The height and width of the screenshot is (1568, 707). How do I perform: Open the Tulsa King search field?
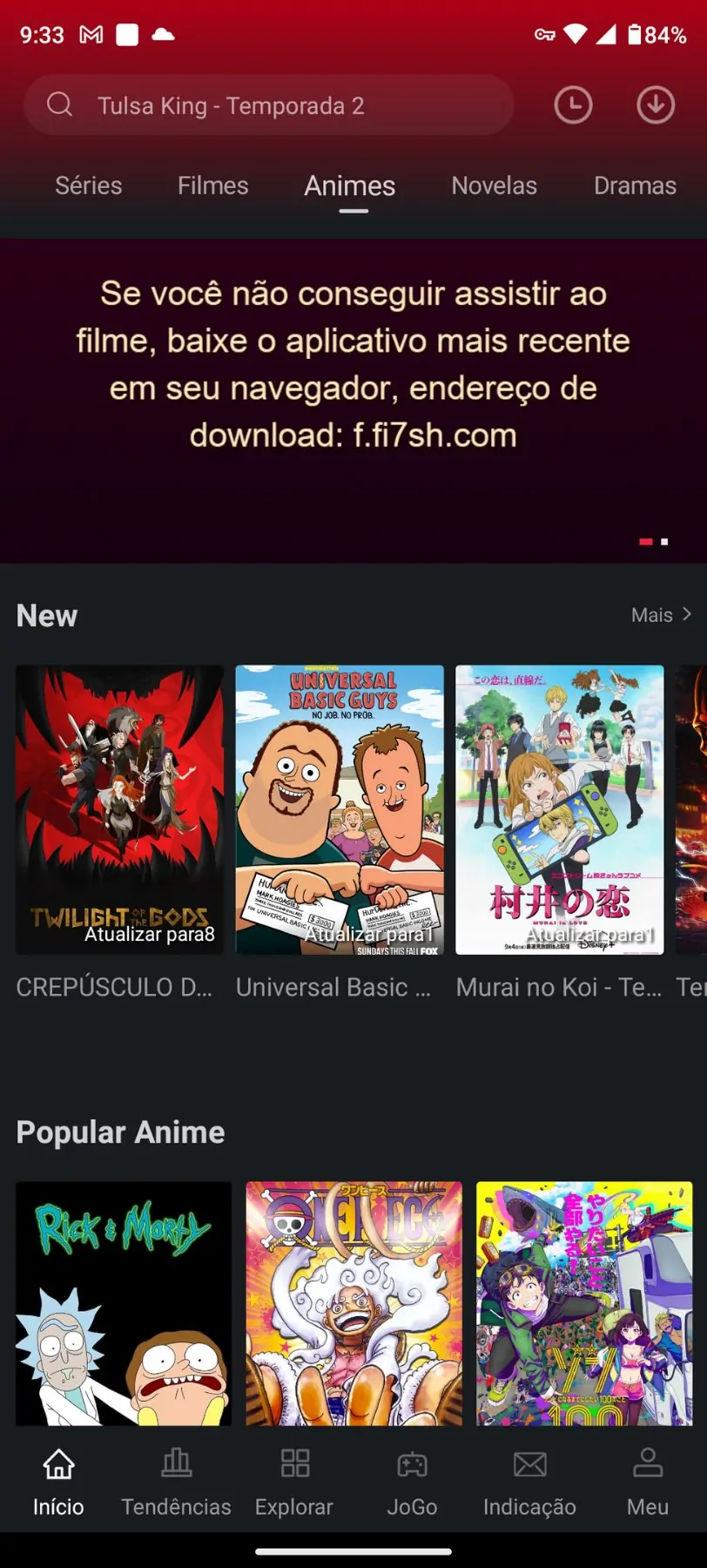268,105
